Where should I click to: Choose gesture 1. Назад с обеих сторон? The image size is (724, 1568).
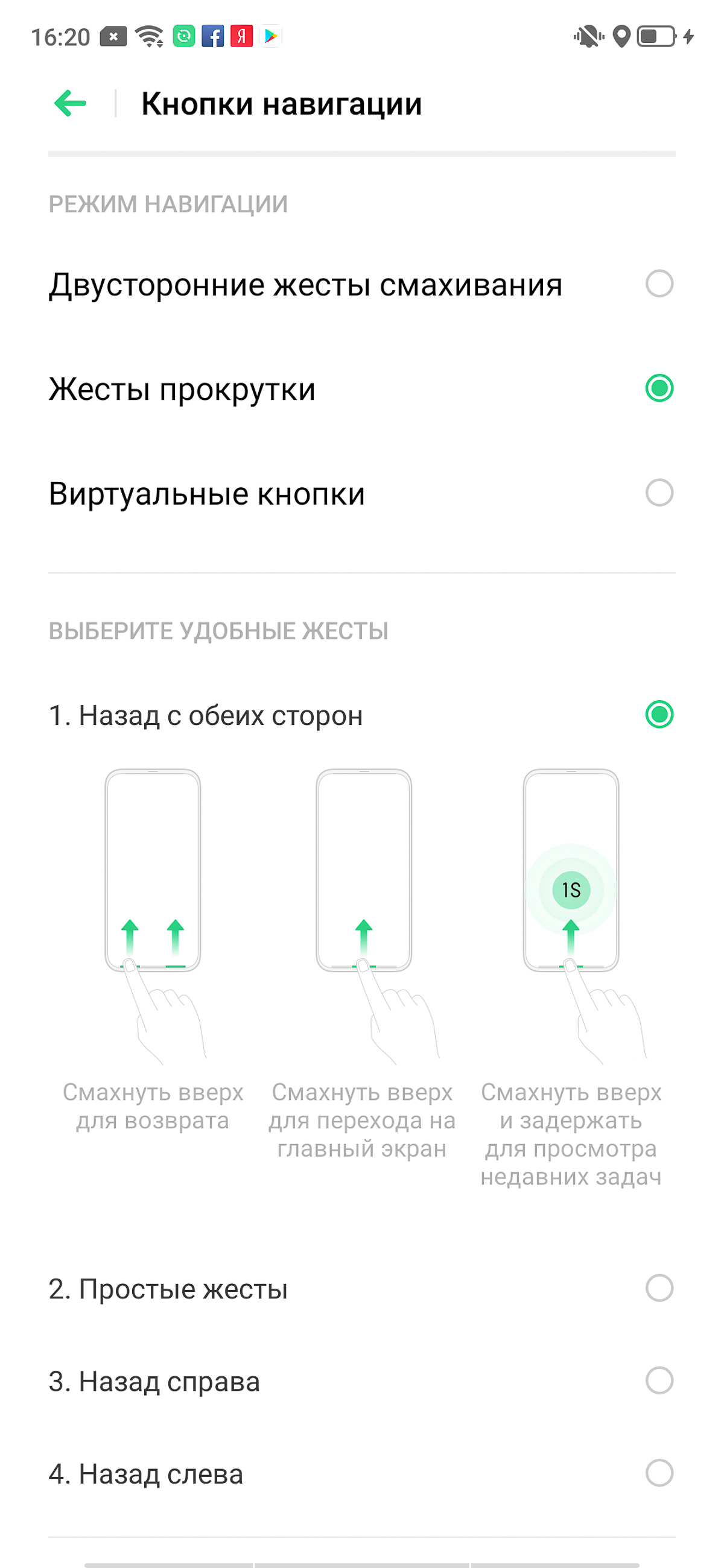361,715
